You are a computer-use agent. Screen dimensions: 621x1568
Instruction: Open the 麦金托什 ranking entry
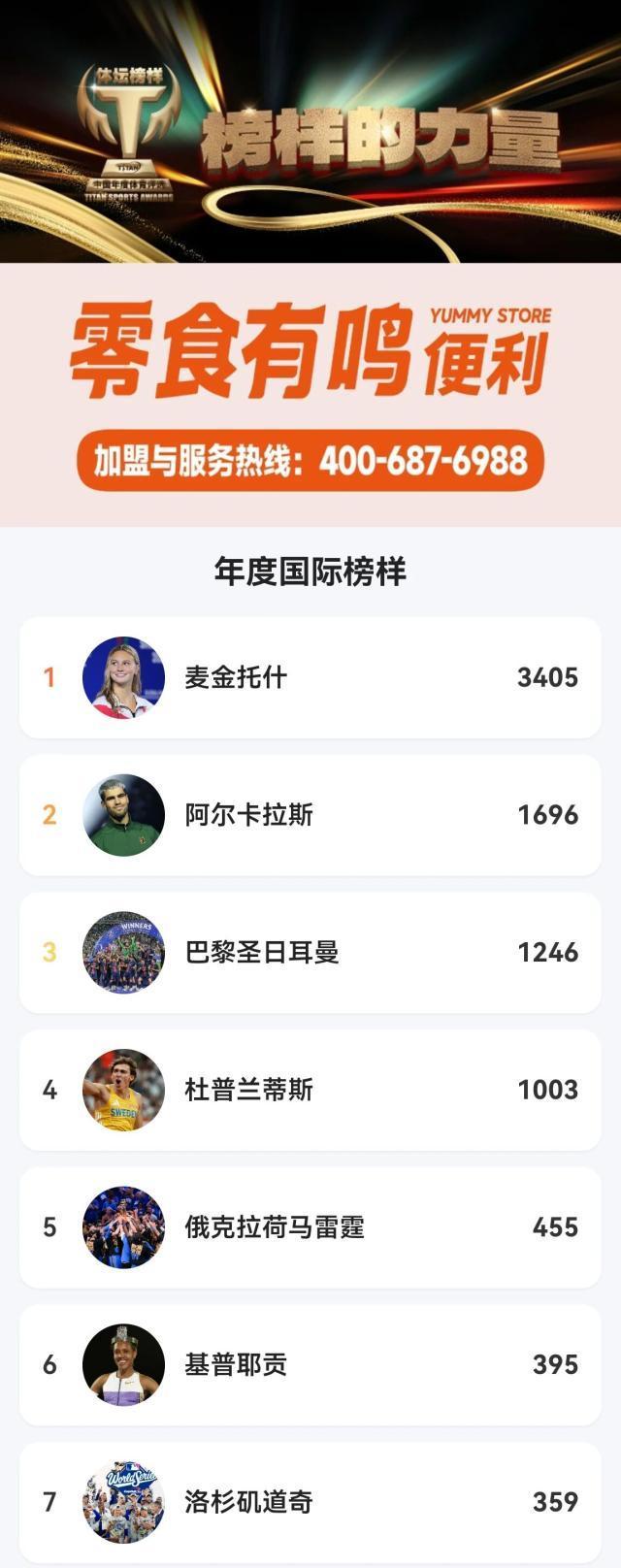(x=310, y=677)
